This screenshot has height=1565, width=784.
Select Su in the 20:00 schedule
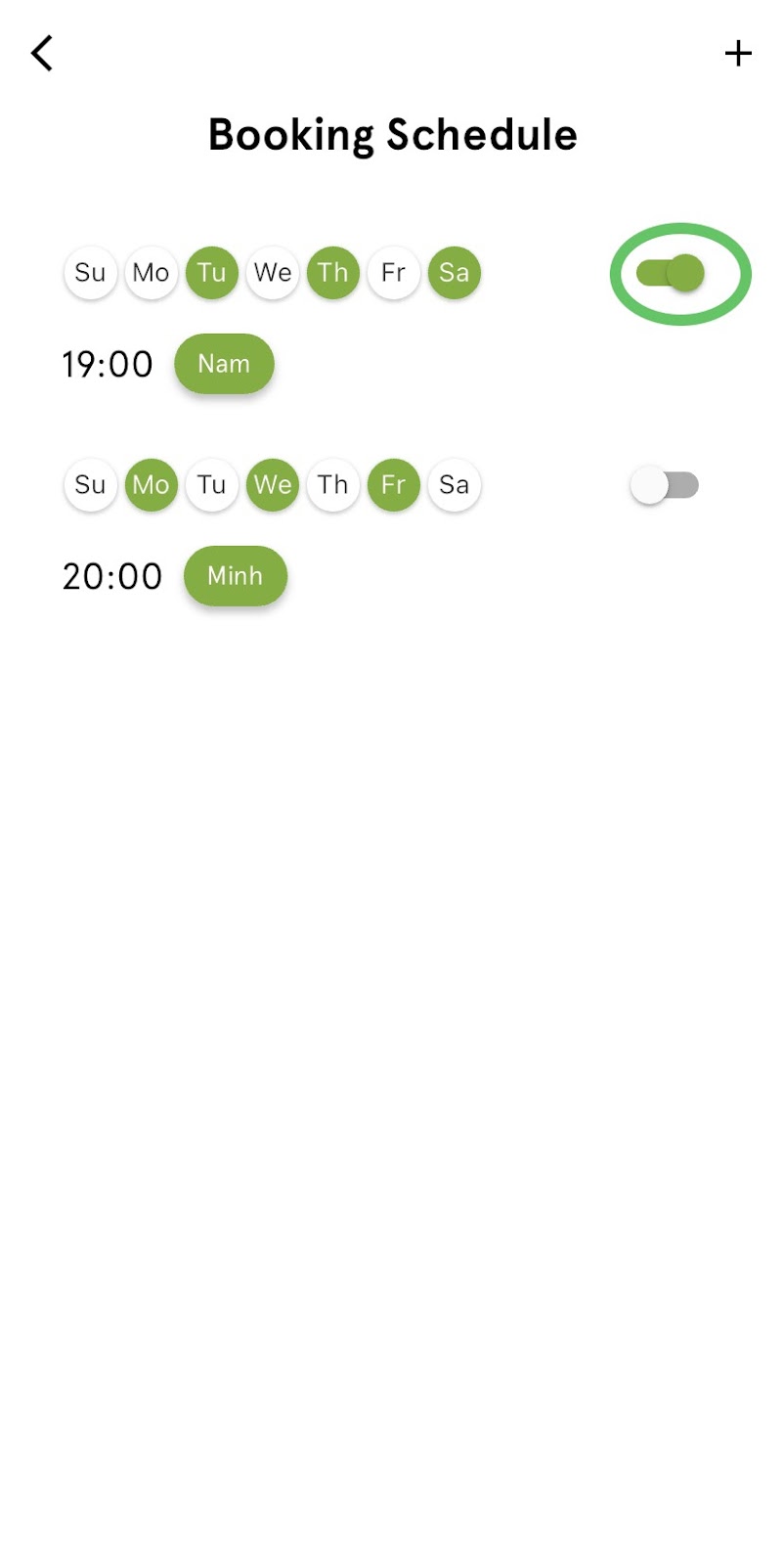click(x=91, y=485)
